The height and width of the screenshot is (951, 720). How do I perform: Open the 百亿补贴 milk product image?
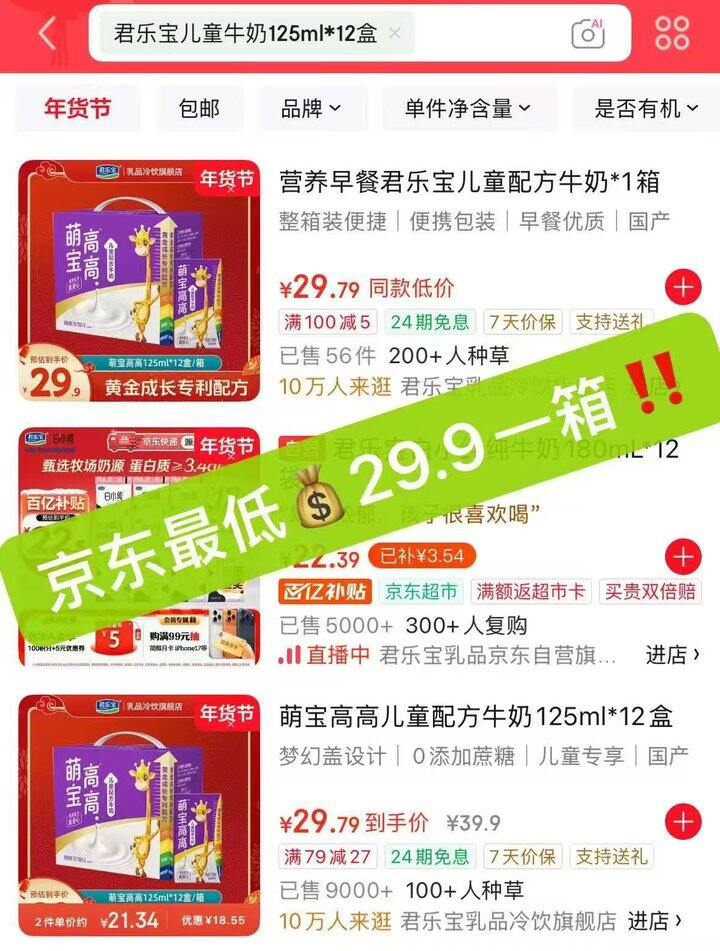[140, 548]
